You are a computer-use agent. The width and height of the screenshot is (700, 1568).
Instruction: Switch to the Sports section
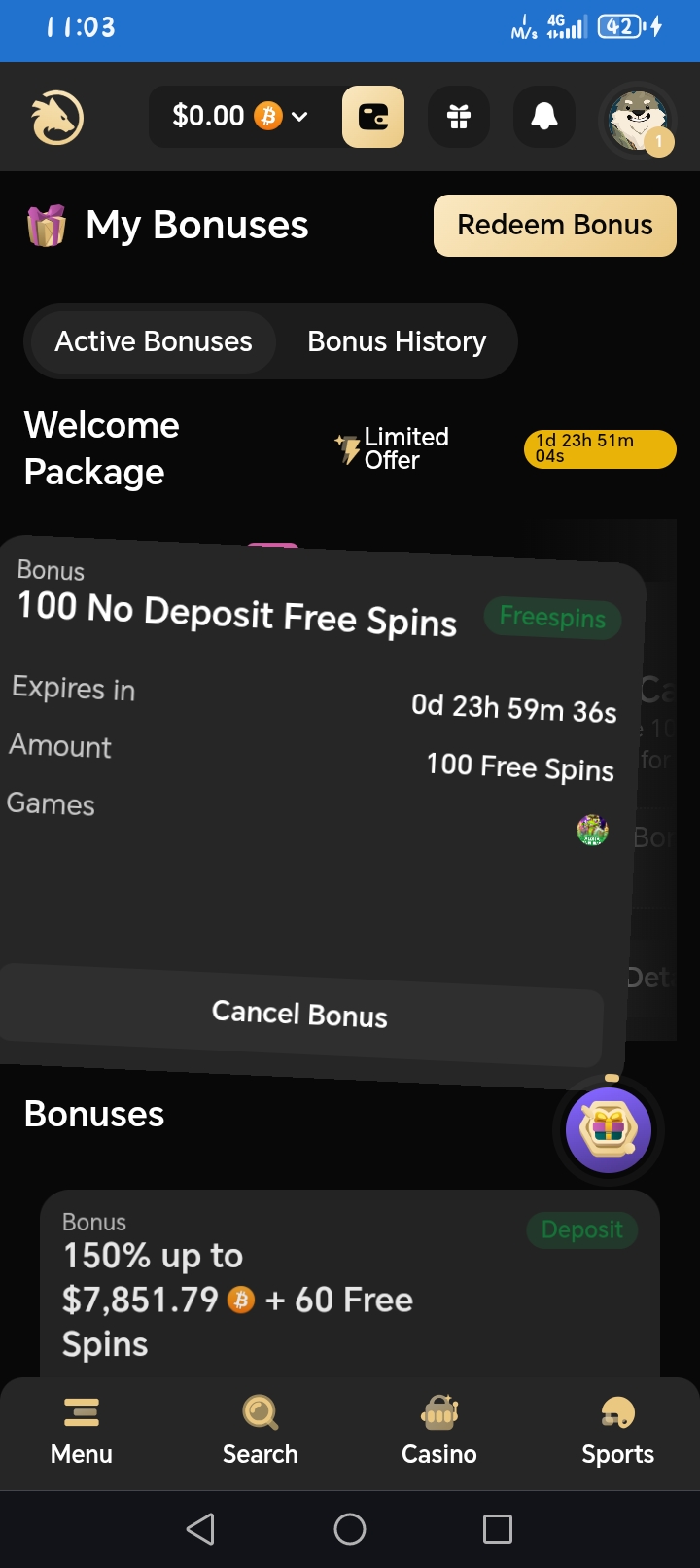617,1430
